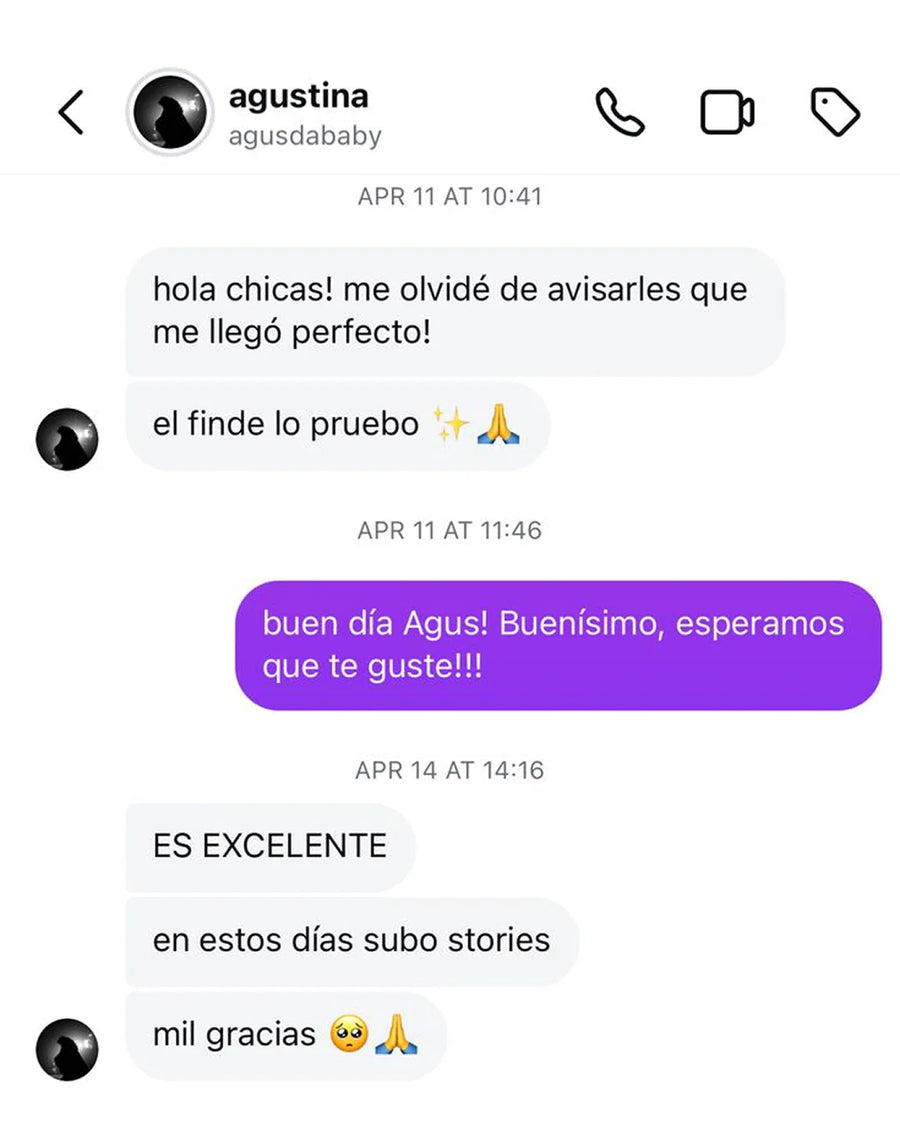Click the 'ES EXCELENTE' message bubble
900x1125 pixels.
tap(269, 845)
